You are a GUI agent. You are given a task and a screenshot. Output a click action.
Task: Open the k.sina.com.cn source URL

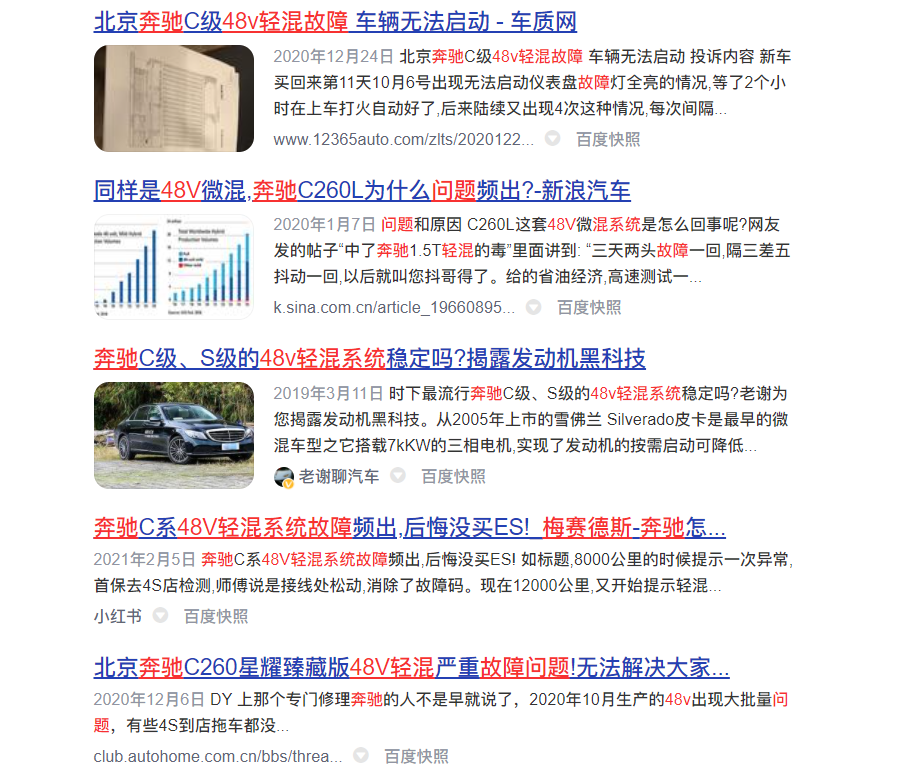(394, 308)
